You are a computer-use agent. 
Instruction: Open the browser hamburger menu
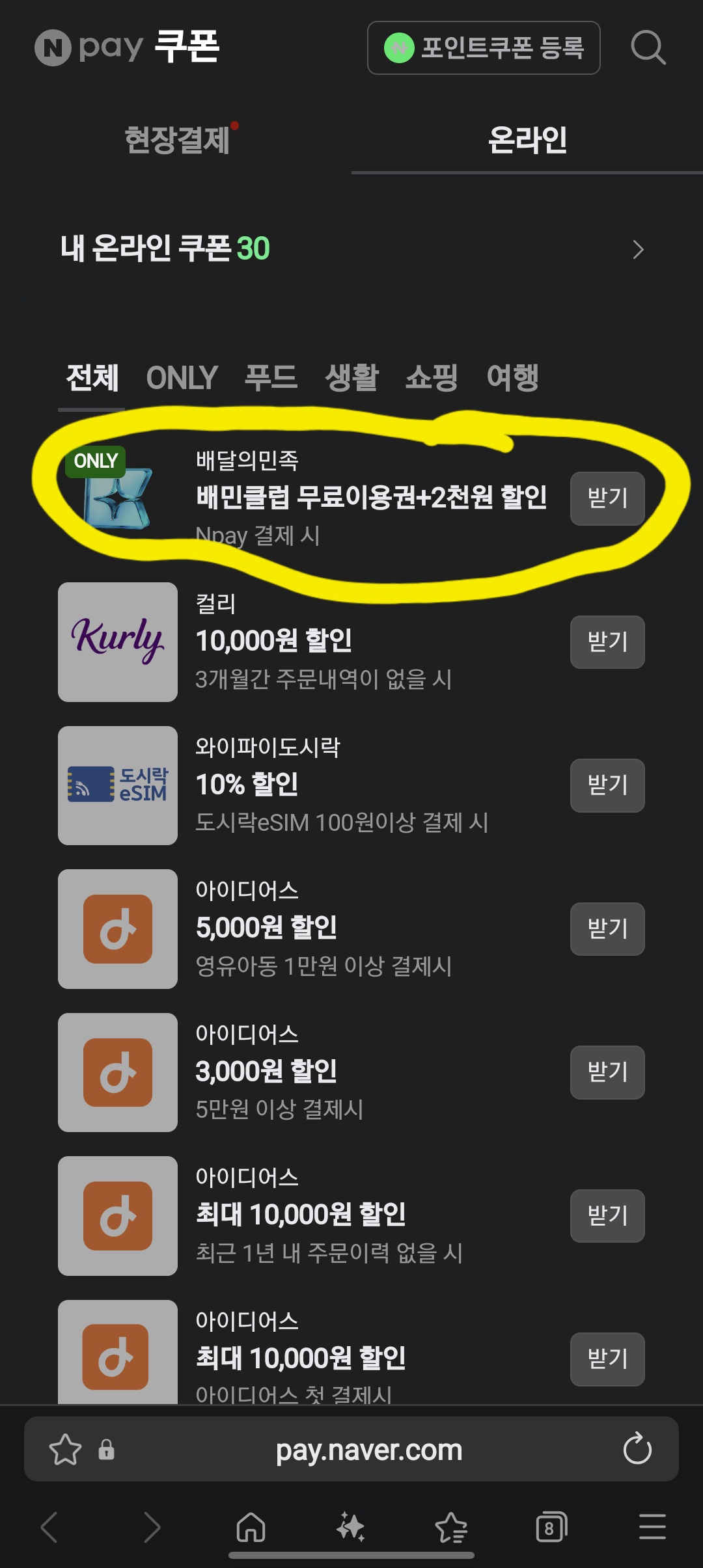coord(652,1527)
